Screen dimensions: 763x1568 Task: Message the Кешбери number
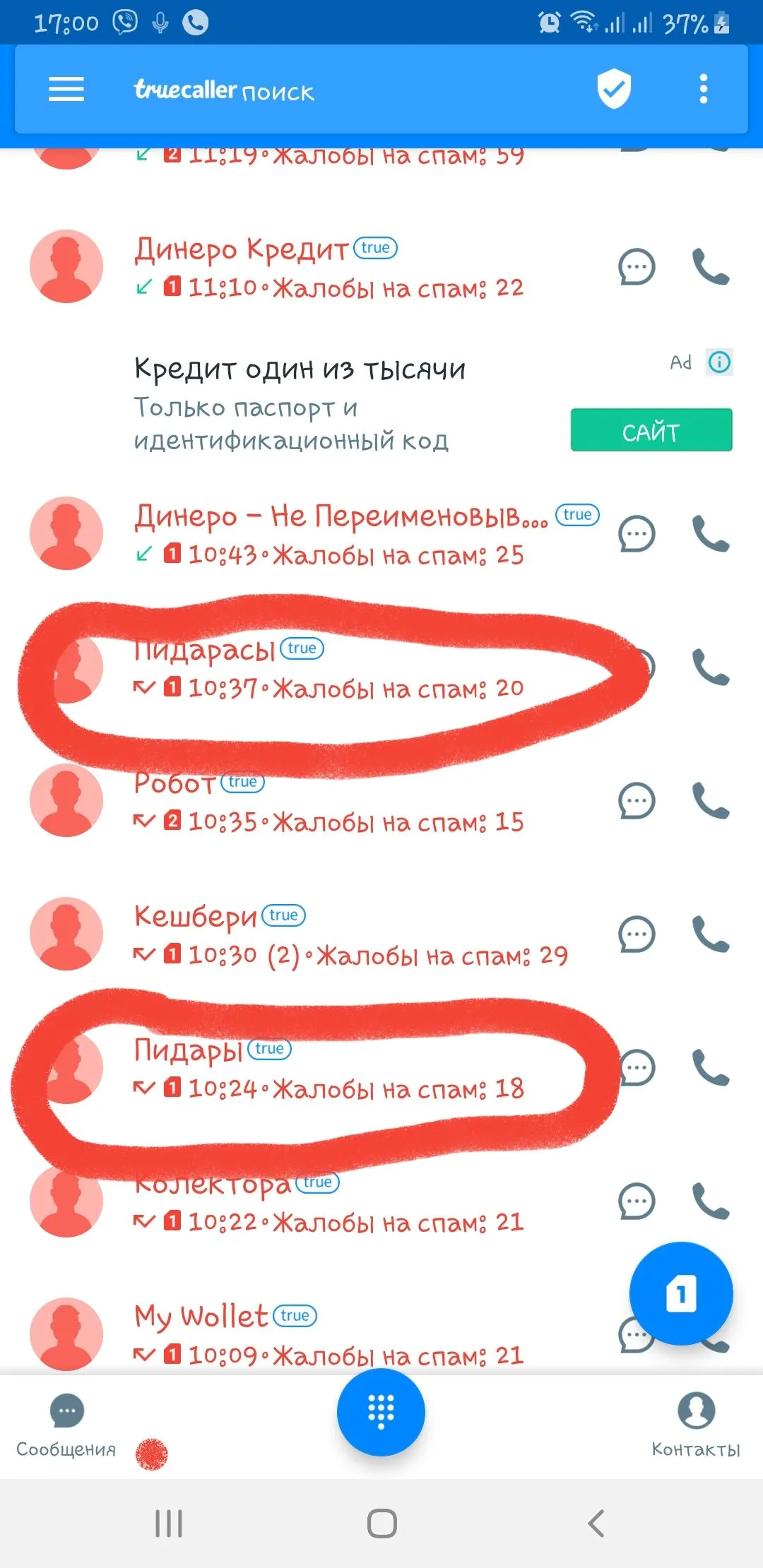(637, 934)
